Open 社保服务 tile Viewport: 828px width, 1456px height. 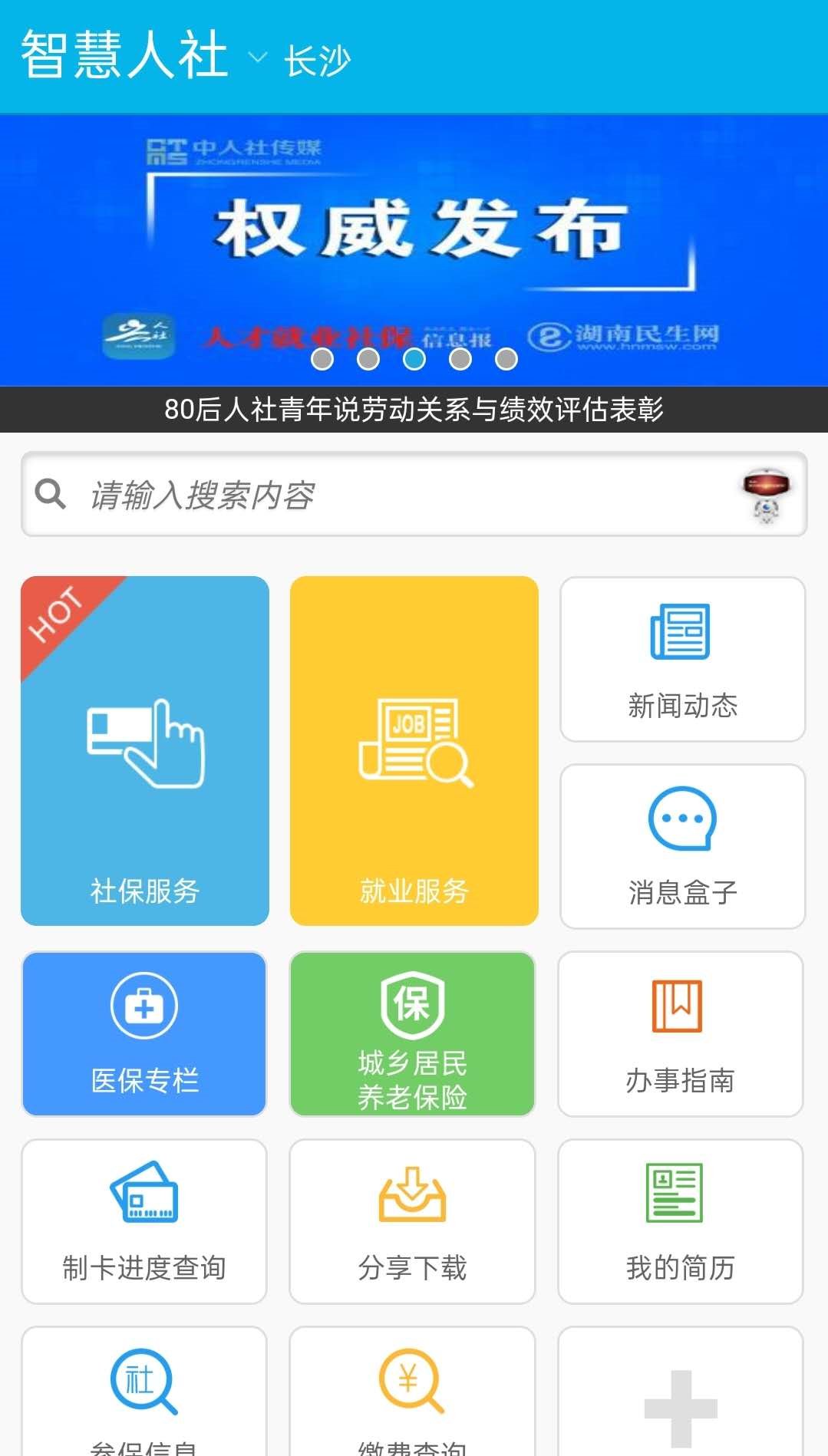click(x=145, y=750)
